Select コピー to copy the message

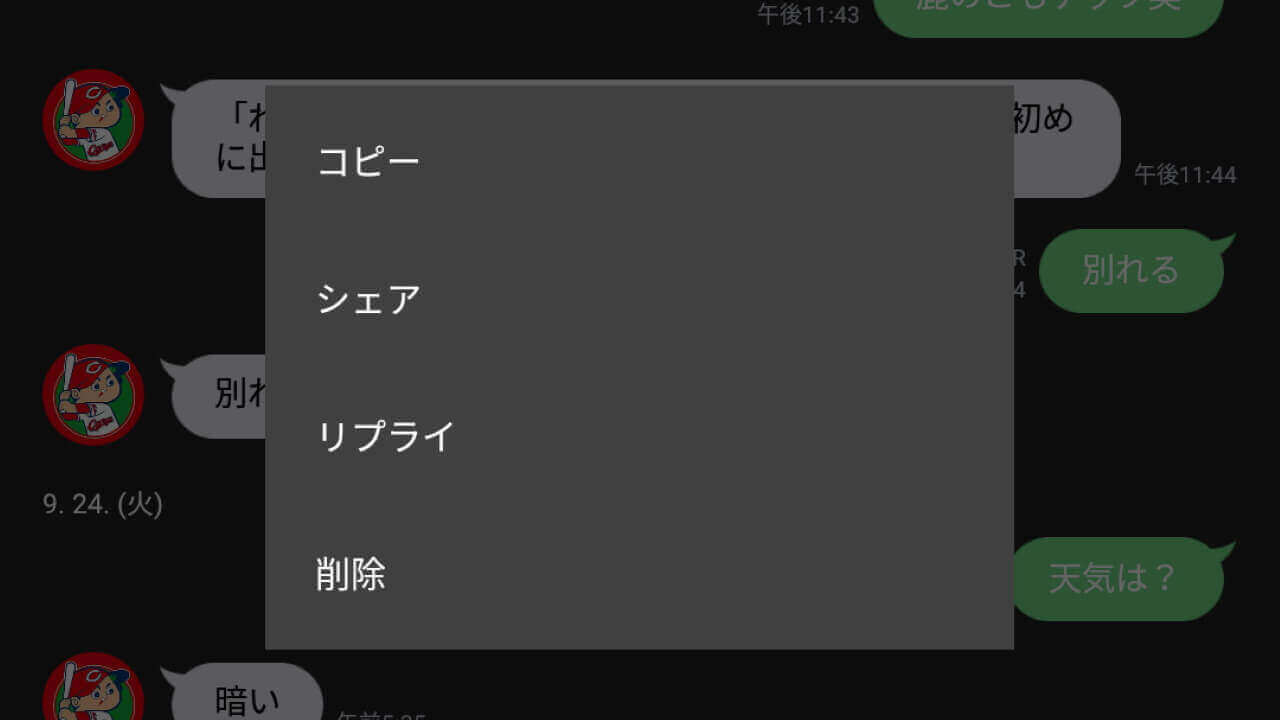(368, 162)
